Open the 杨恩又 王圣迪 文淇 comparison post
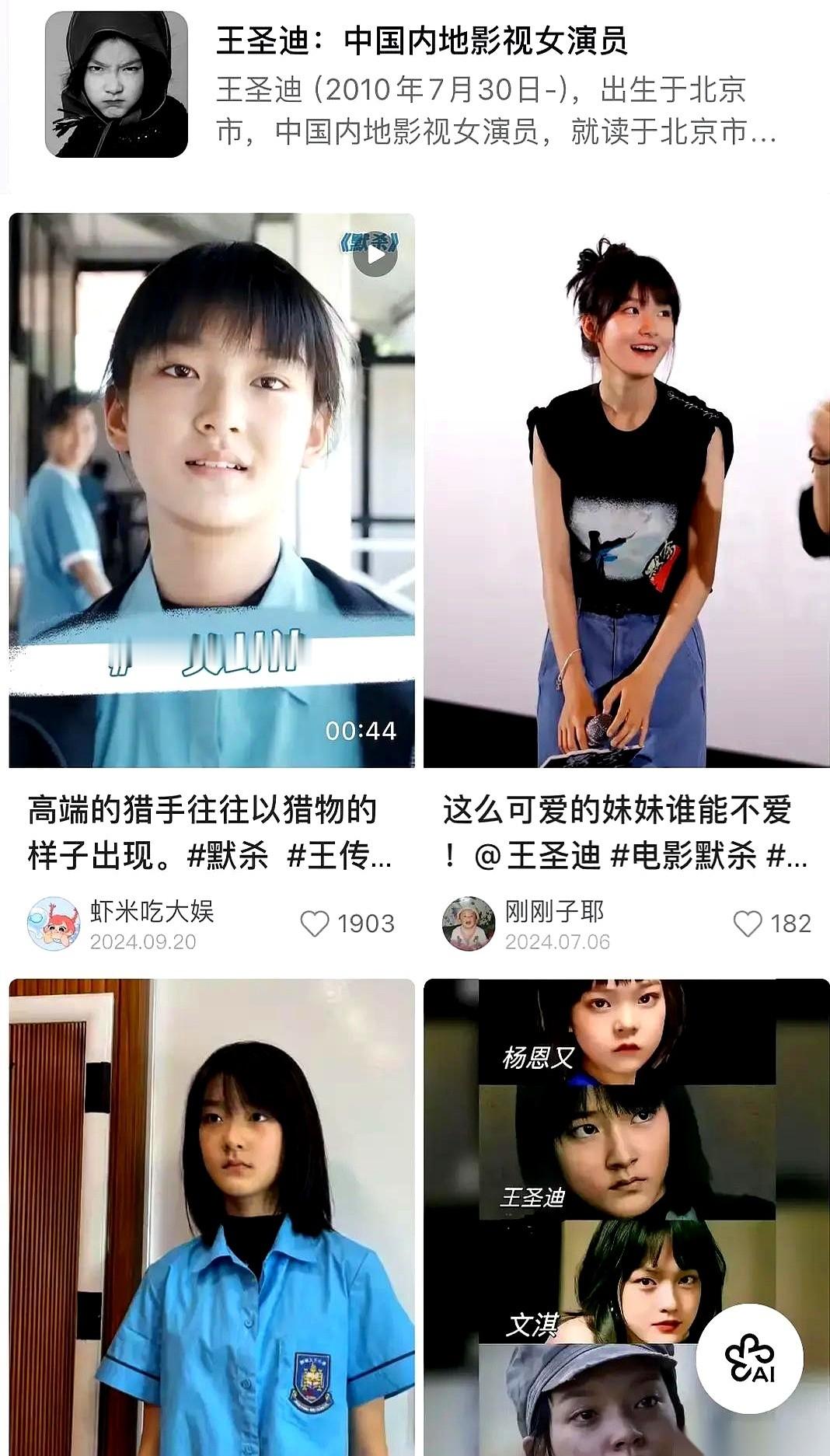 626,1217
